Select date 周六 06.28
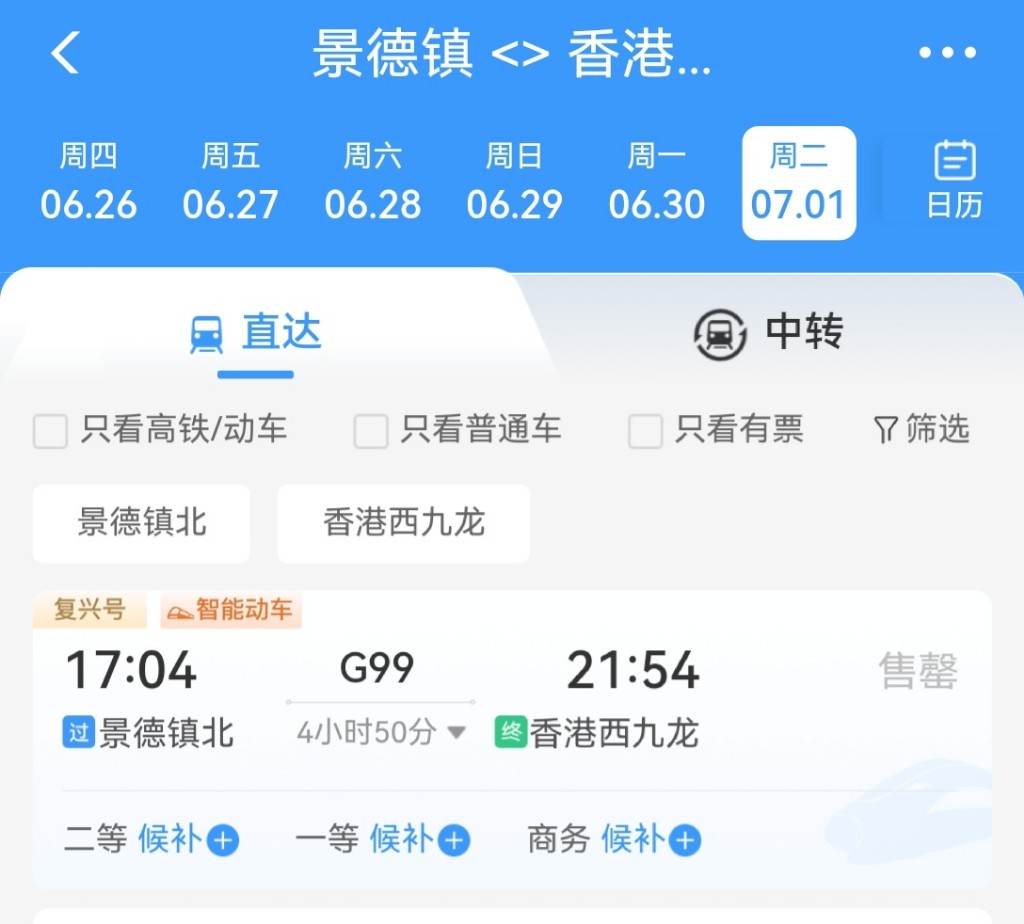 pyautogui.click(x=372, y=182)
